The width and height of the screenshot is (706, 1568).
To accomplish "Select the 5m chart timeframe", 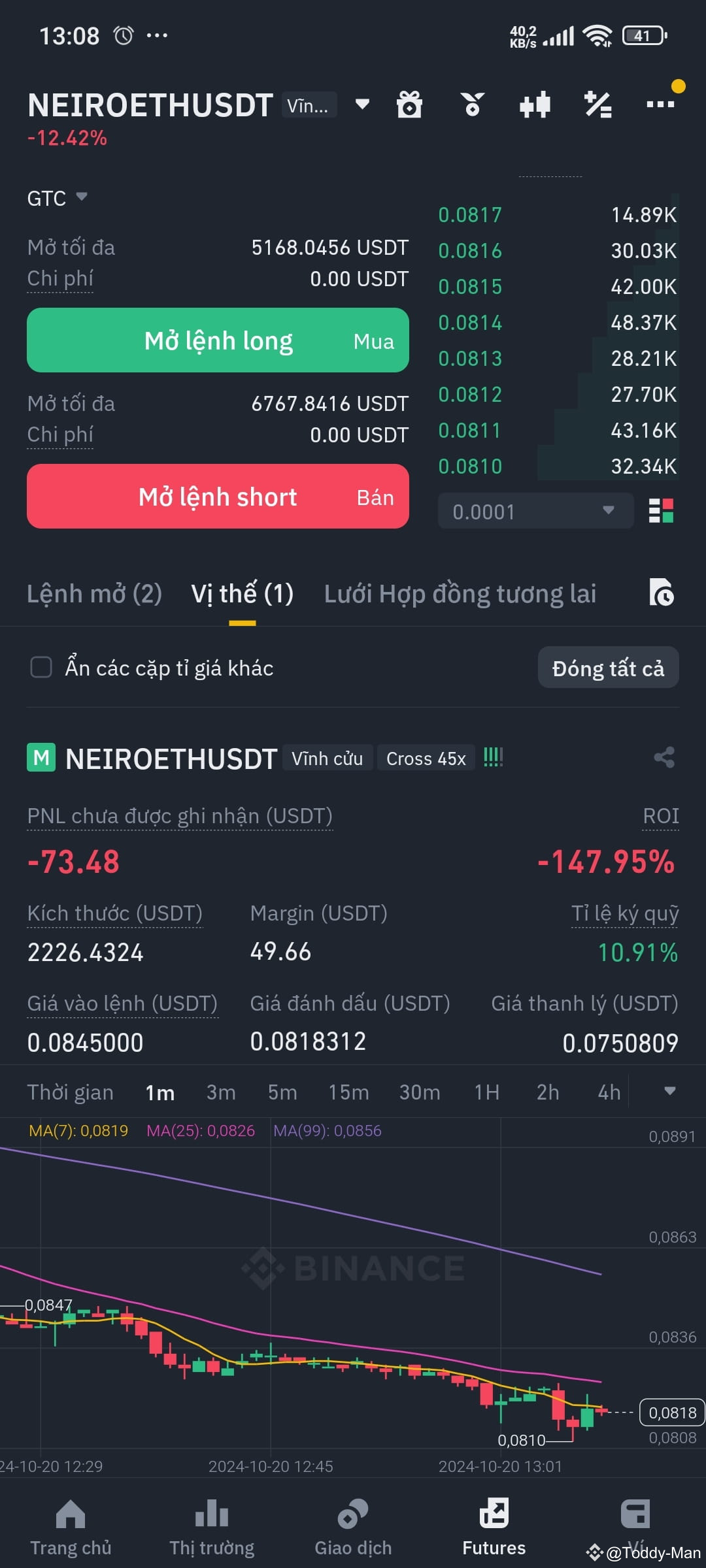I will [x=280, y=1091].
